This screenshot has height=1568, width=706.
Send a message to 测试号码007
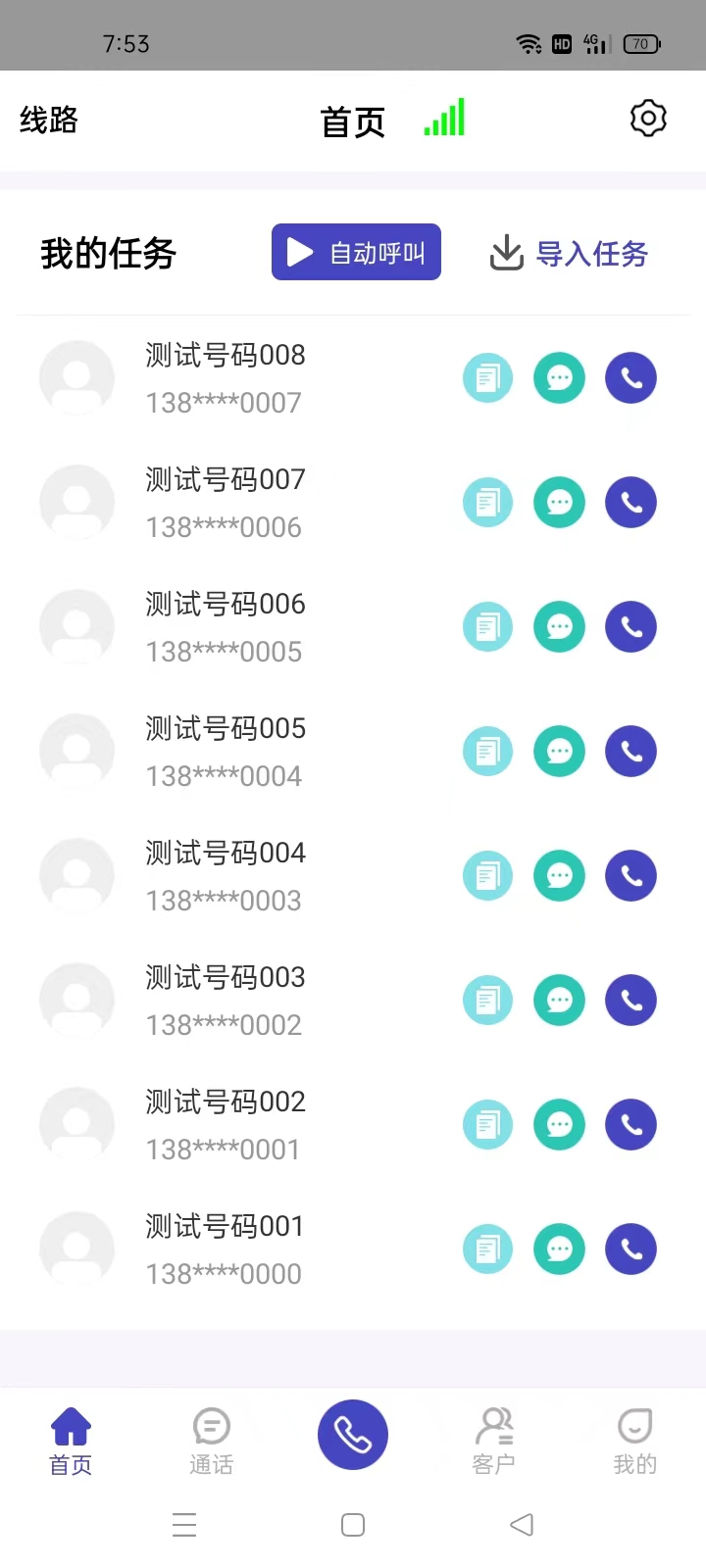coord(559,503)
